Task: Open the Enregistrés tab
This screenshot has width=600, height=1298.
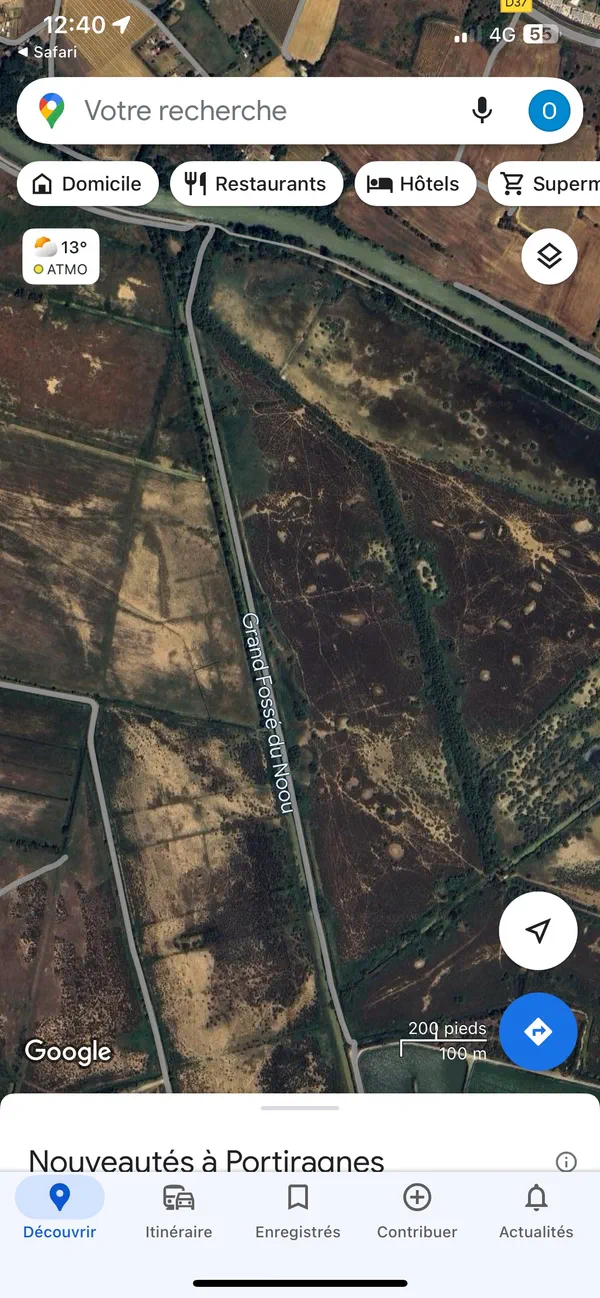Action: (297, 1211)
